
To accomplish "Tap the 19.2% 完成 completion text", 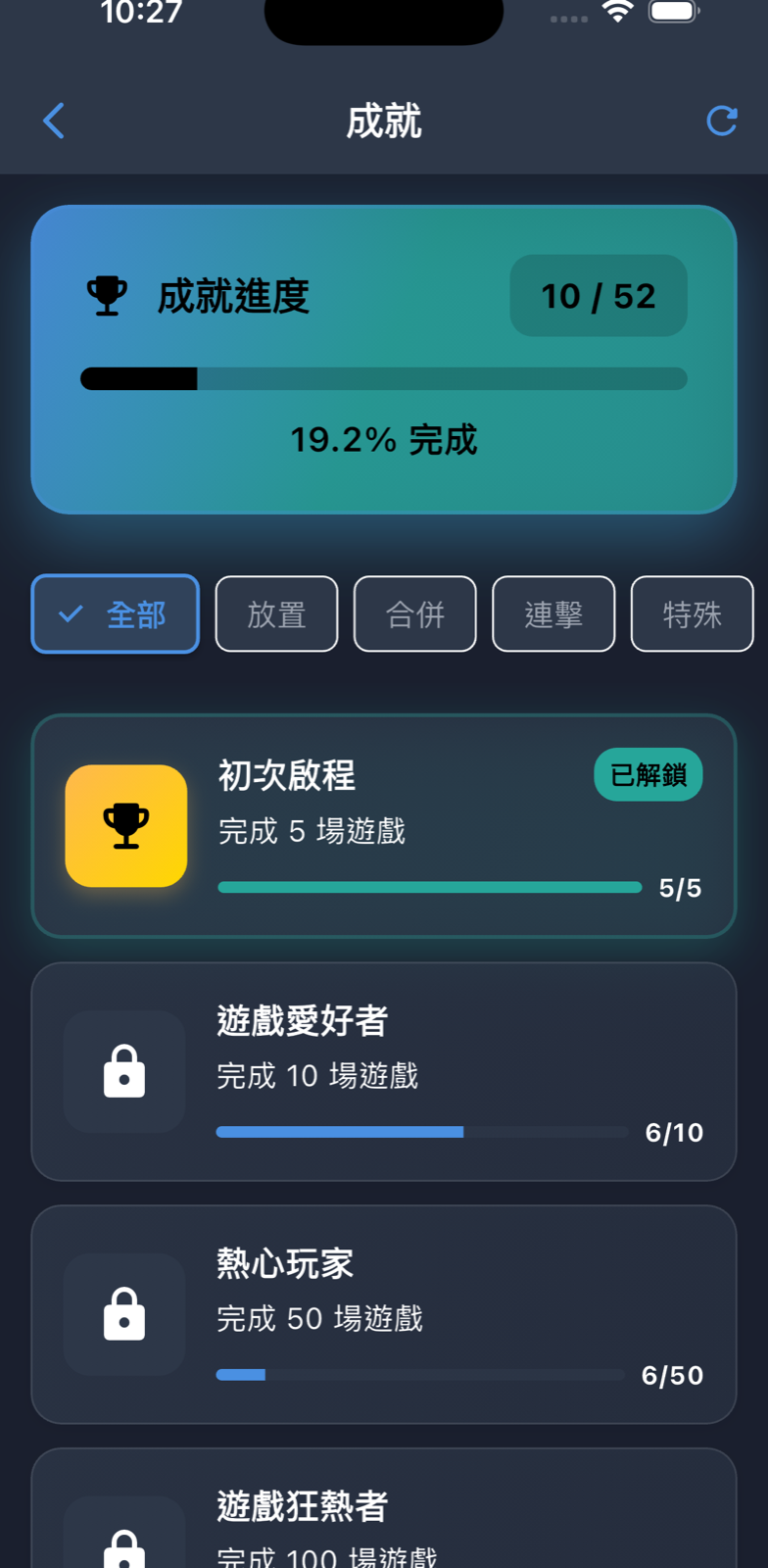I will coord(384,440).
